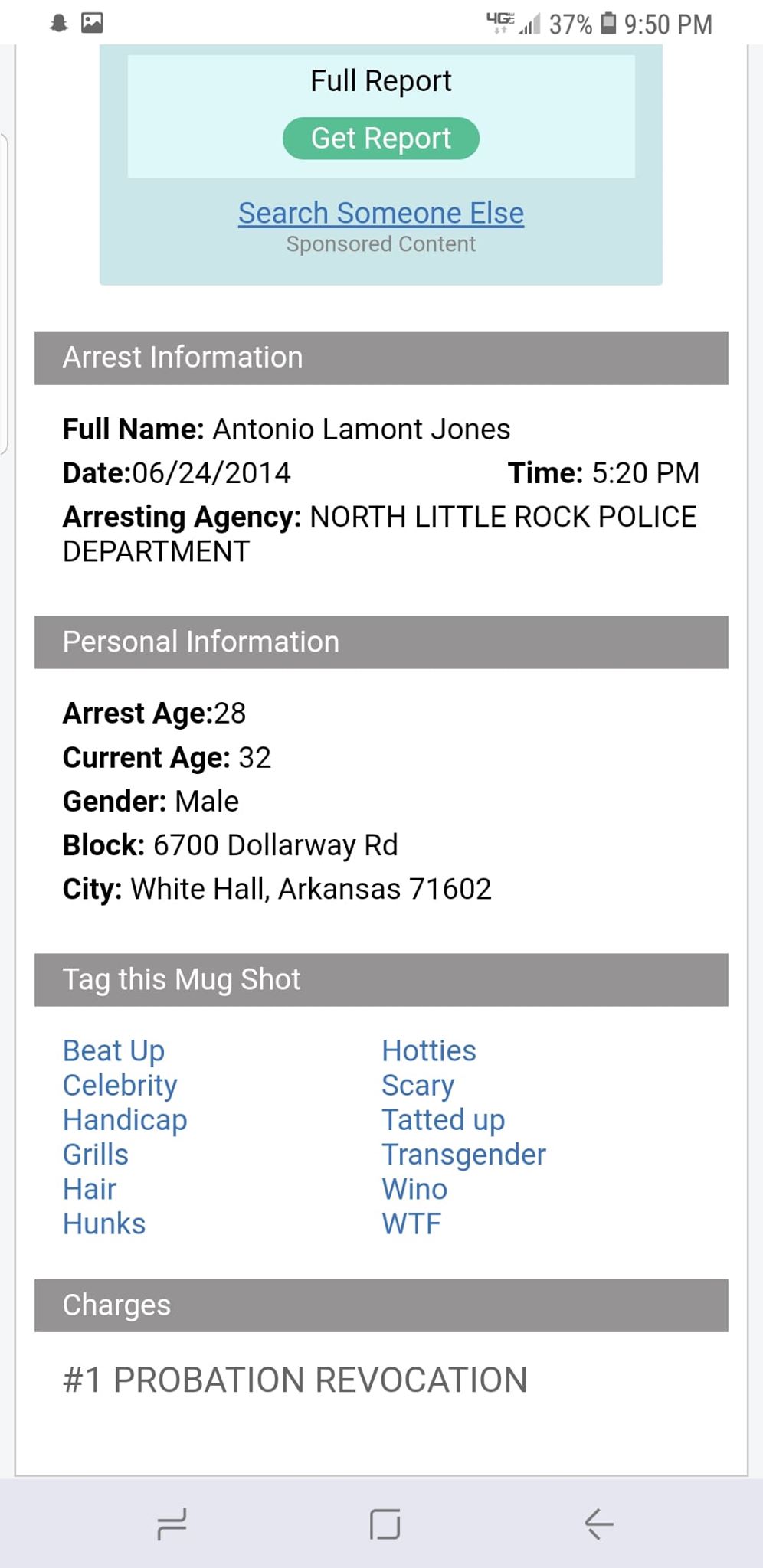
Task: Apply the Wino tag
Action: [414, 1189]
